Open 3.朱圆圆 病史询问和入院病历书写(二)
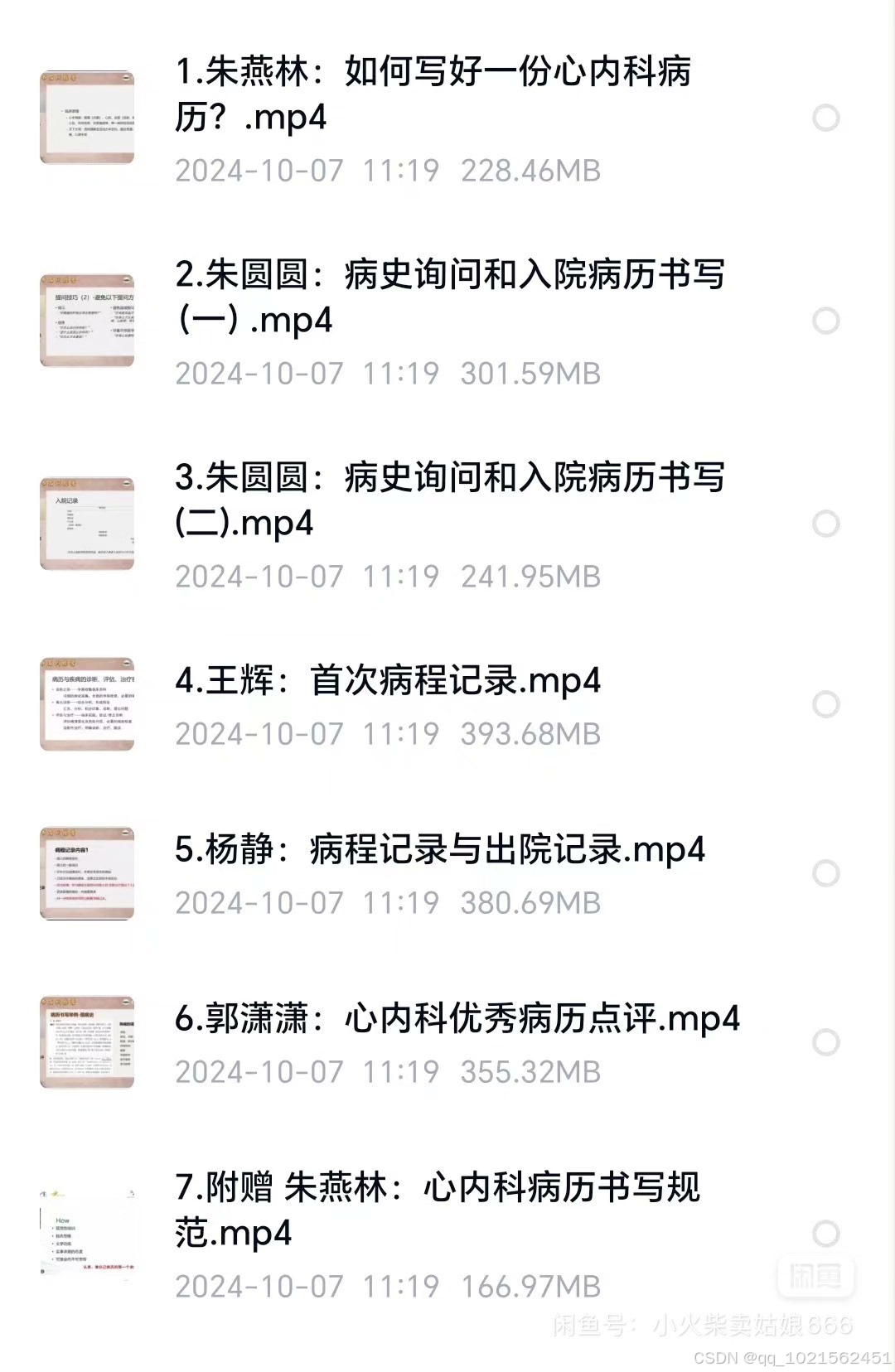Viewport: 895px width, 1372px height. (x=450, y=500)
